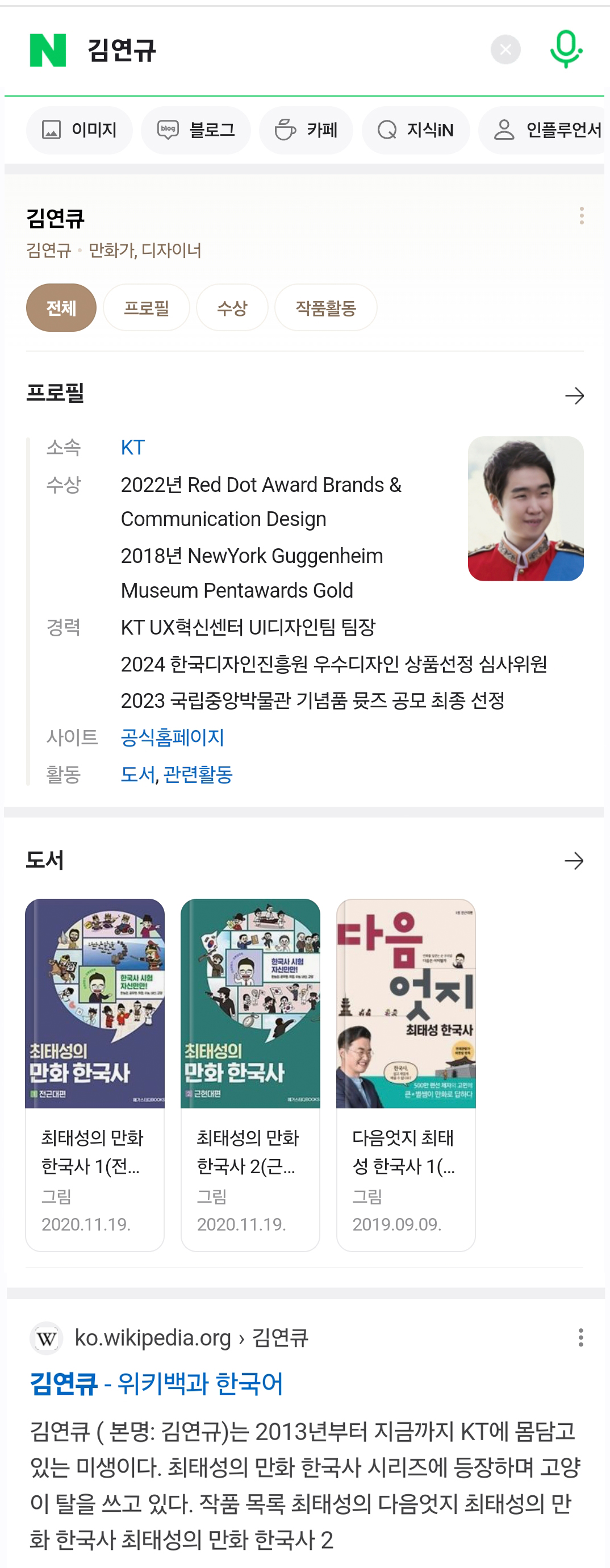Open the 김연큐 위키백과 한국어 result

[156, 1383]
